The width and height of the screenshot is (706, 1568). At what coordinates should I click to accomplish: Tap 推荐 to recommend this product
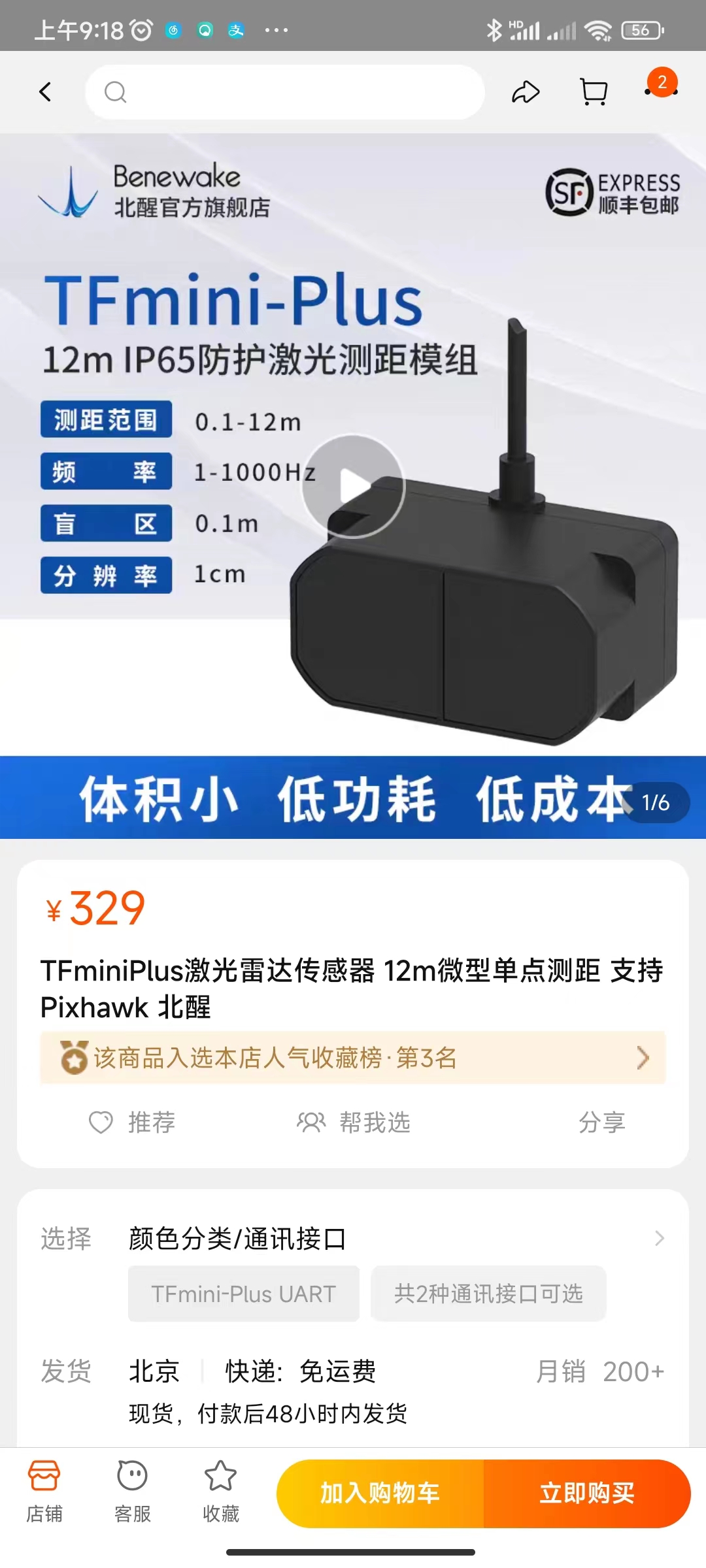point(133,1122)
